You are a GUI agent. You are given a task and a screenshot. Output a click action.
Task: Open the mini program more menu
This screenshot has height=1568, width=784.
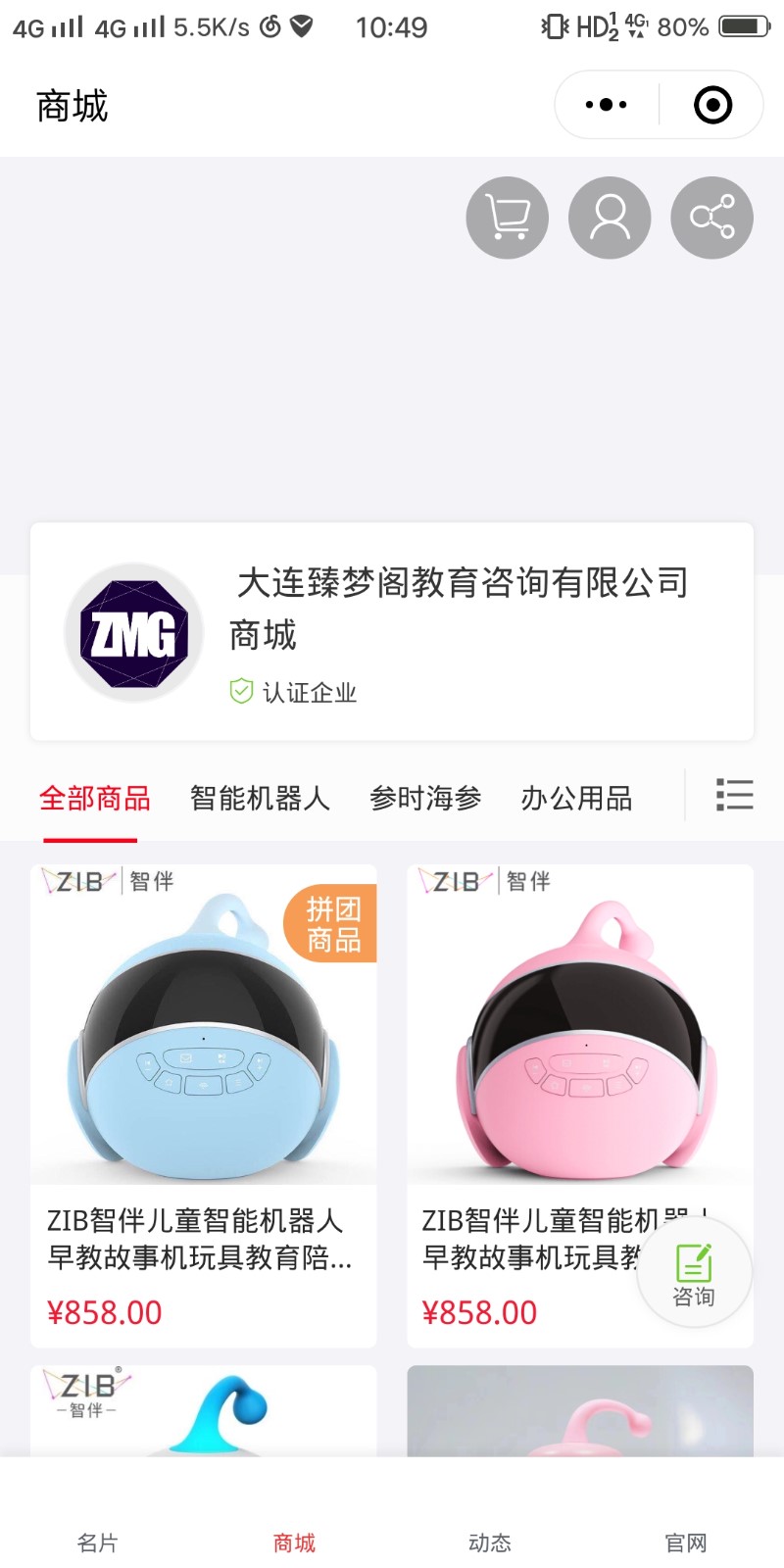[607, 105]
